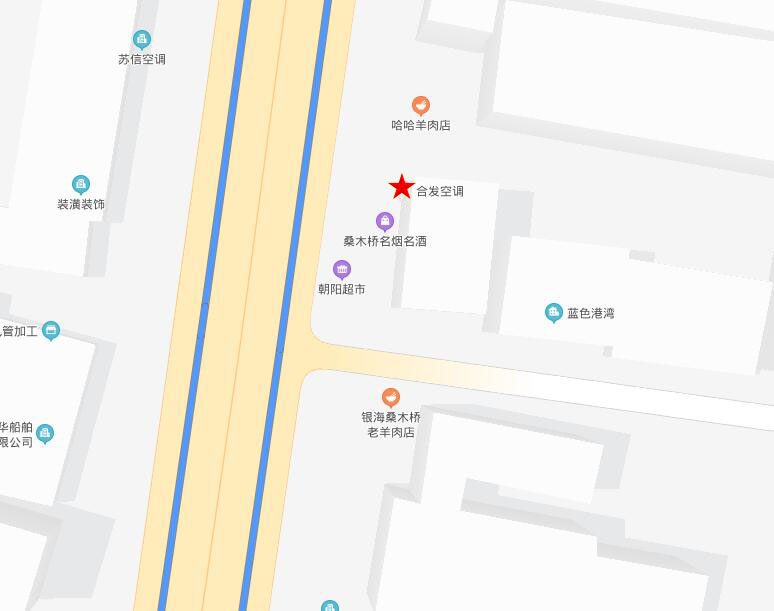Tap the 蓝色港湾 place marker
This screenshot has width=774, height=611.
click(x=554, y=313)
